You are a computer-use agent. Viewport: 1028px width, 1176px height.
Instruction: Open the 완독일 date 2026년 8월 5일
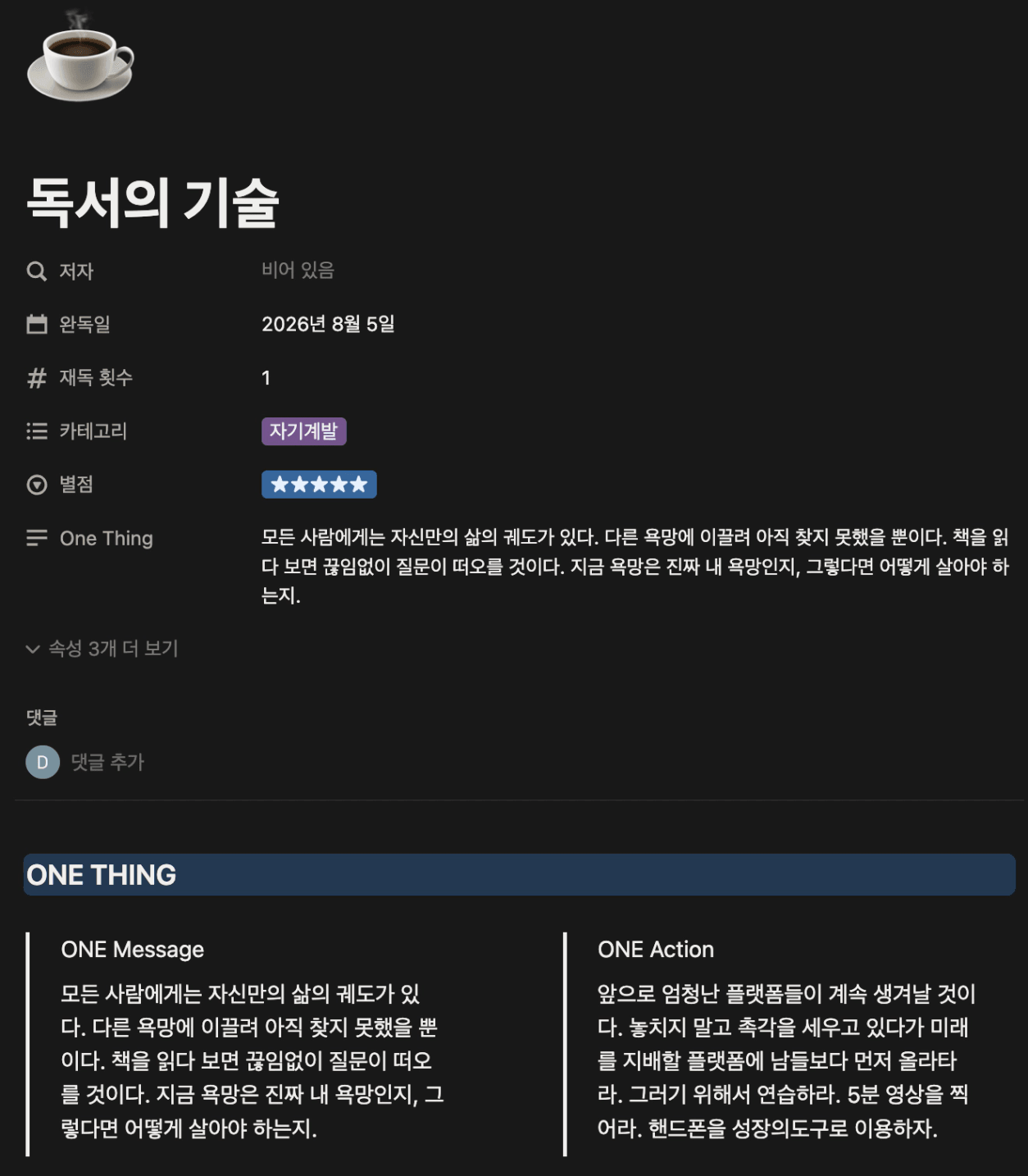coord(328,324)
